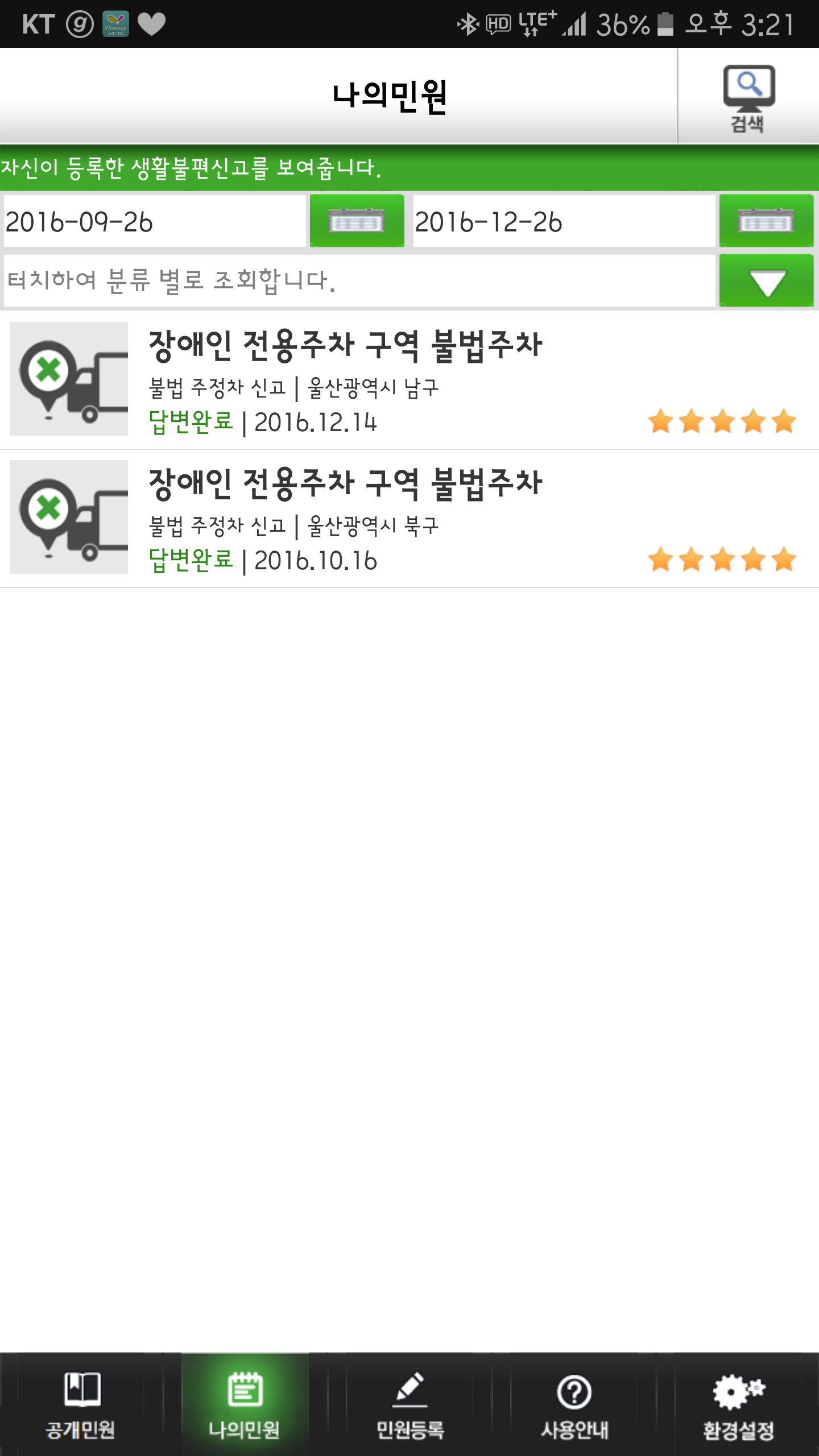This screenshot has width=819, height=1456.
Task: Select the 나의민원 tab
Action: (245, 1405)
